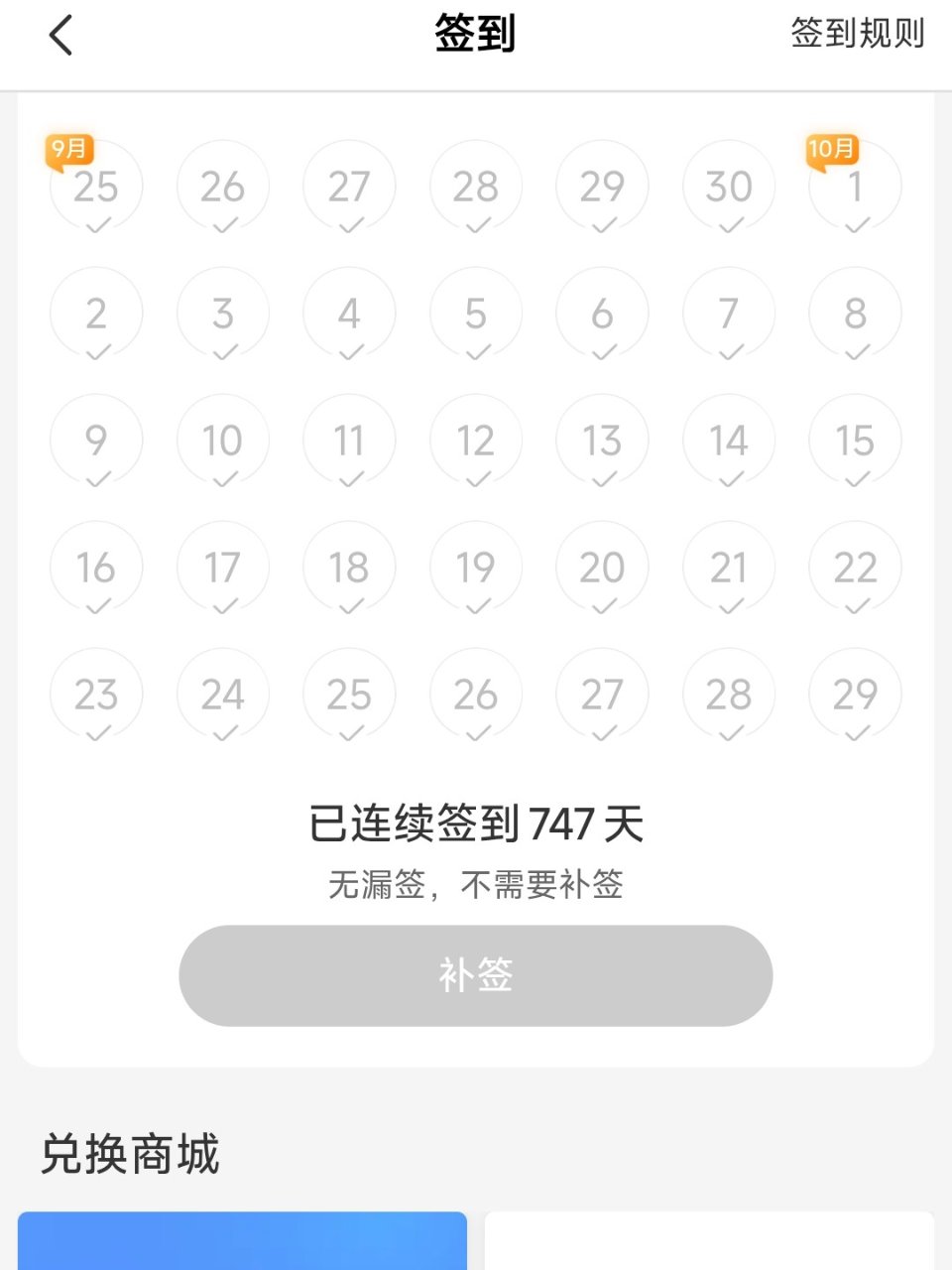Collapse October 5 date details

click(x=476, y=313)
